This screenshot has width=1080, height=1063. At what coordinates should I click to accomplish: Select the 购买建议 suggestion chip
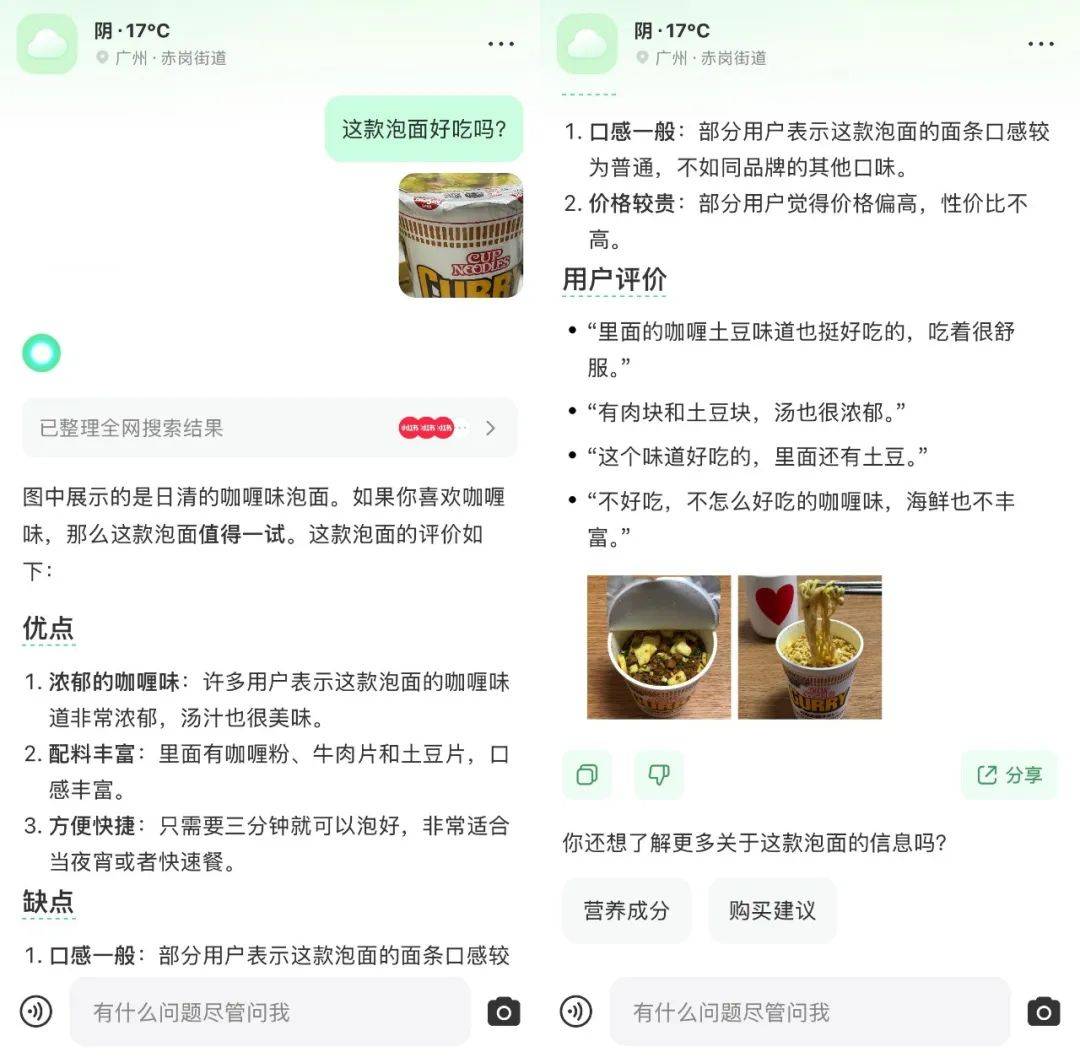(x=772, y=910)
